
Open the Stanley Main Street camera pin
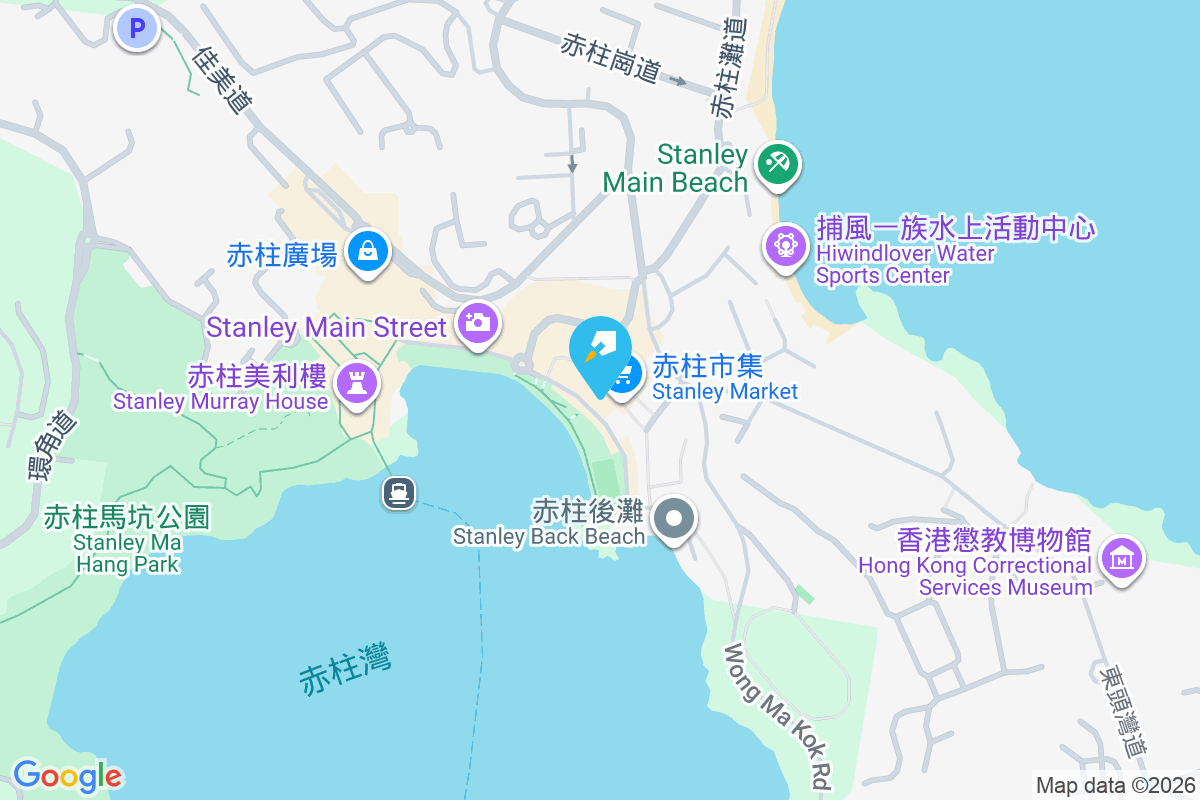(479, 323)
